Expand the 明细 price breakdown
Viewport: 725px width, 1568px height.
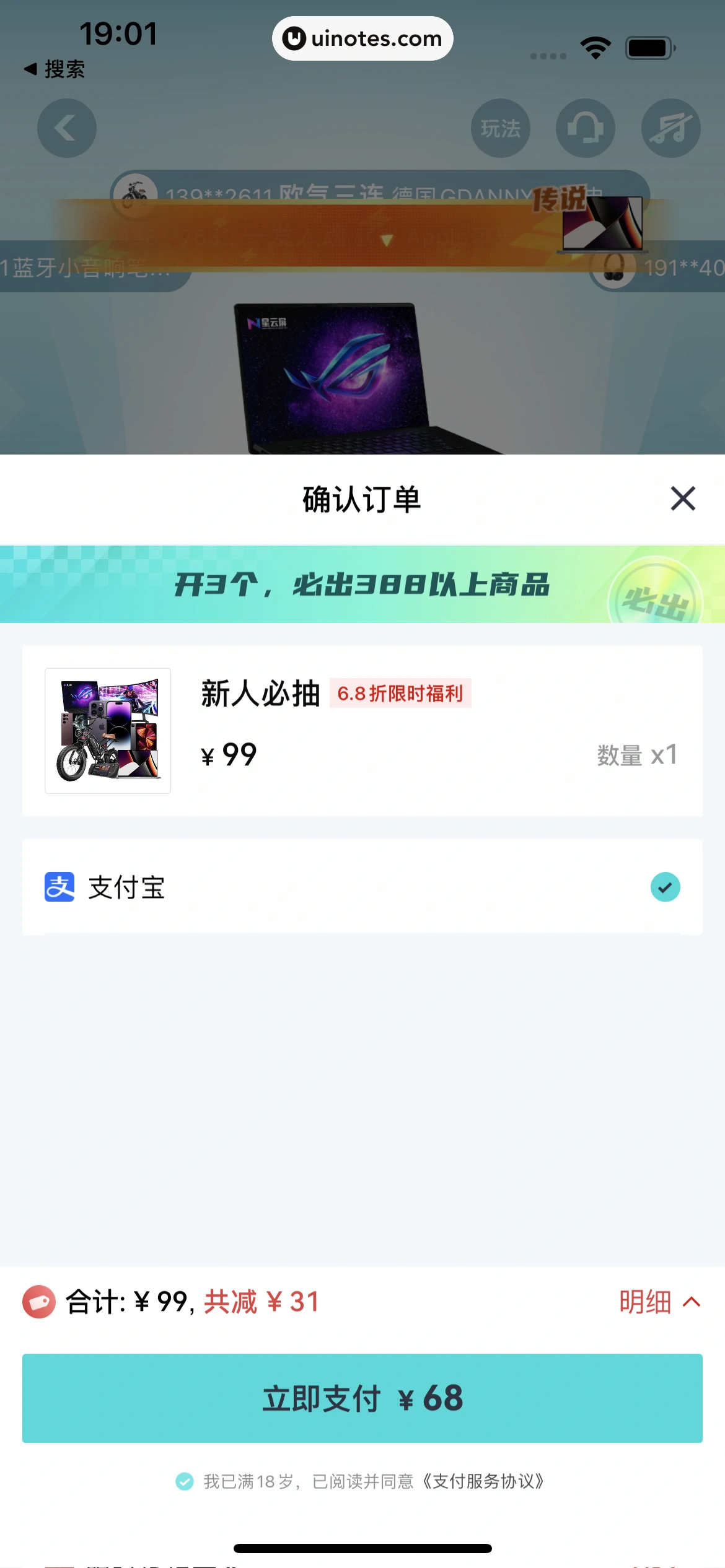click(659, 1302)
